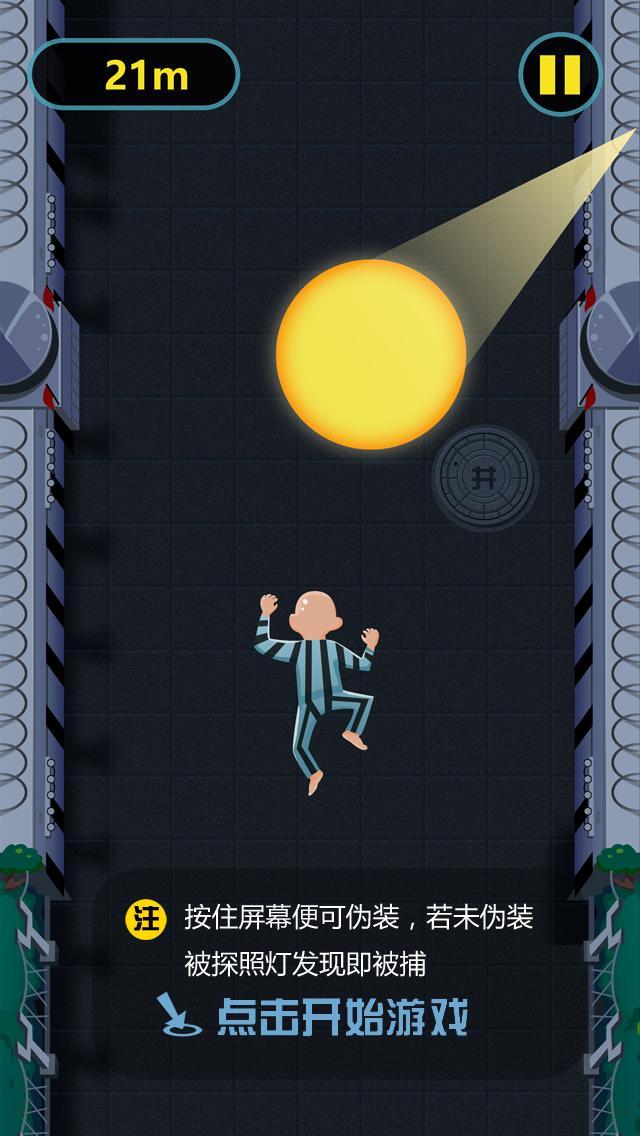This screenshot has width=640, height=1136.
Task: Pause the game
Action: click(x=560, y=74)
